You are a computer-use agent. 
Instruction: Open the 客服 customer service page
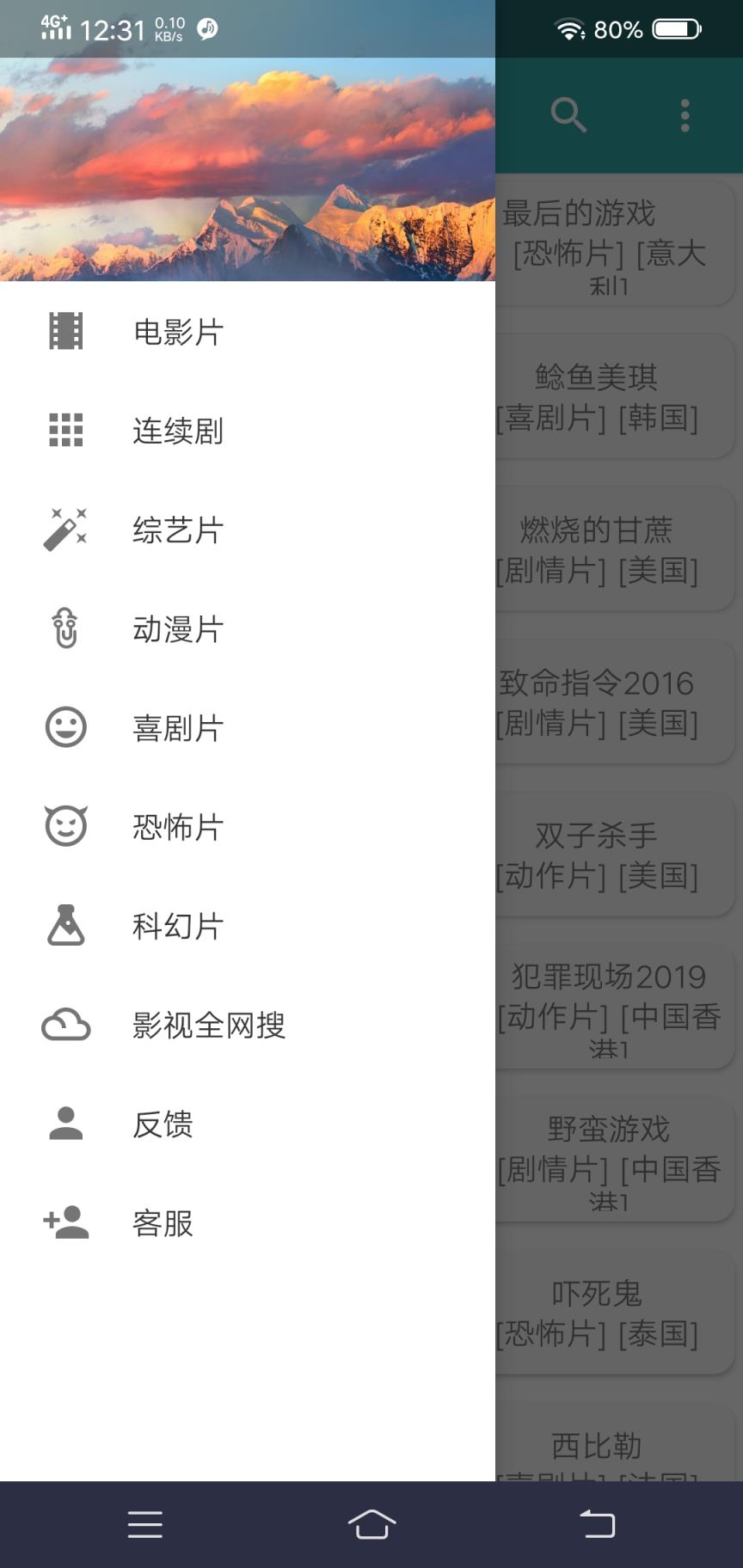tap(163, 1222)
